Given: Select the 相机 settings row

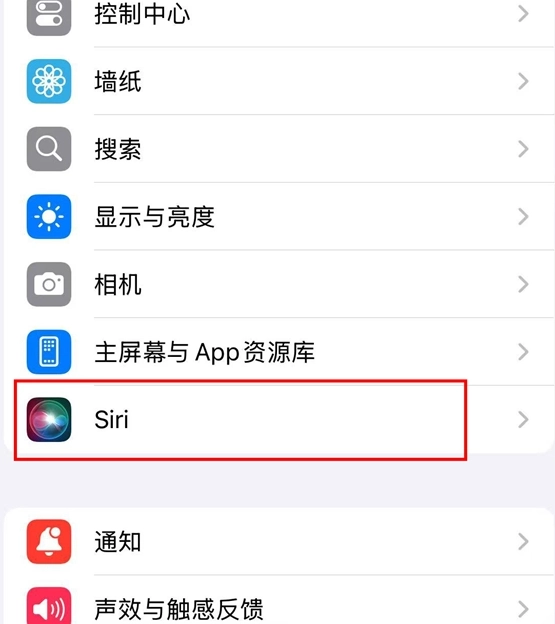Looking at the screenshot, I should (x=278, y=284).
